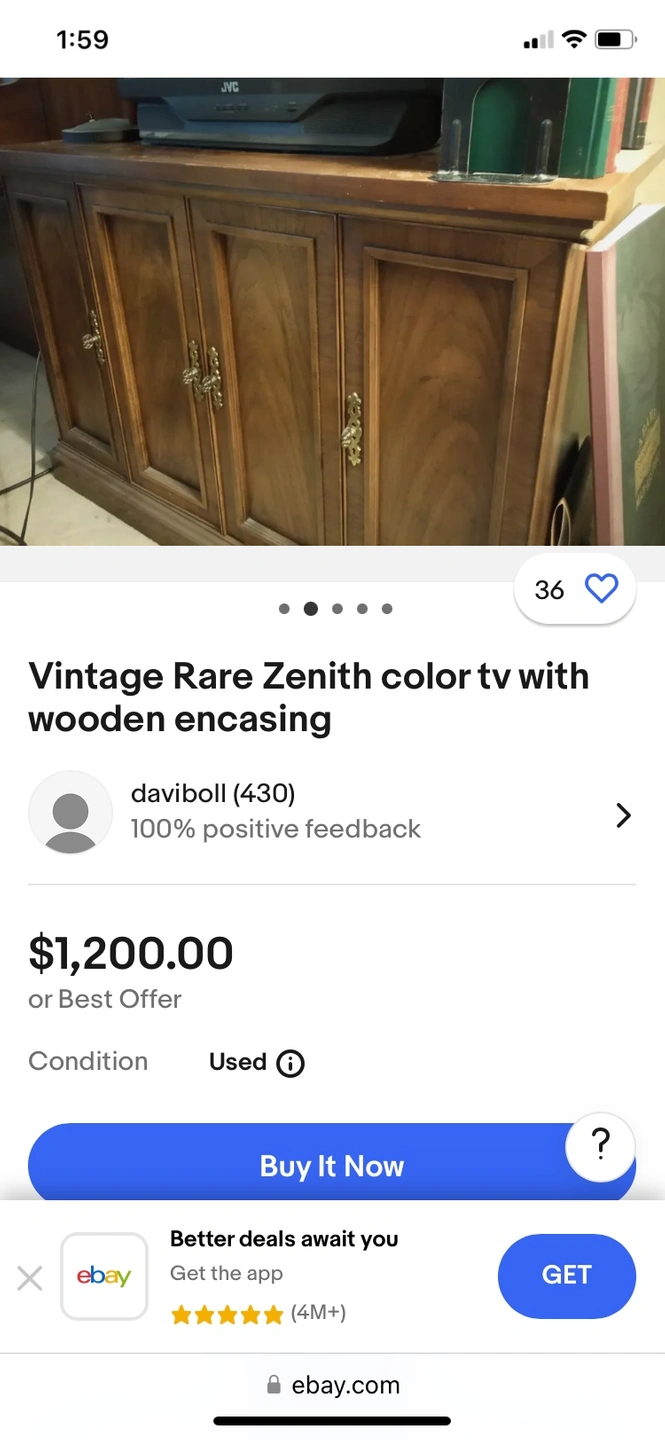665x1440 pixels.
Task: Tap the ebay.com address bar
Action: point(333,1385)
